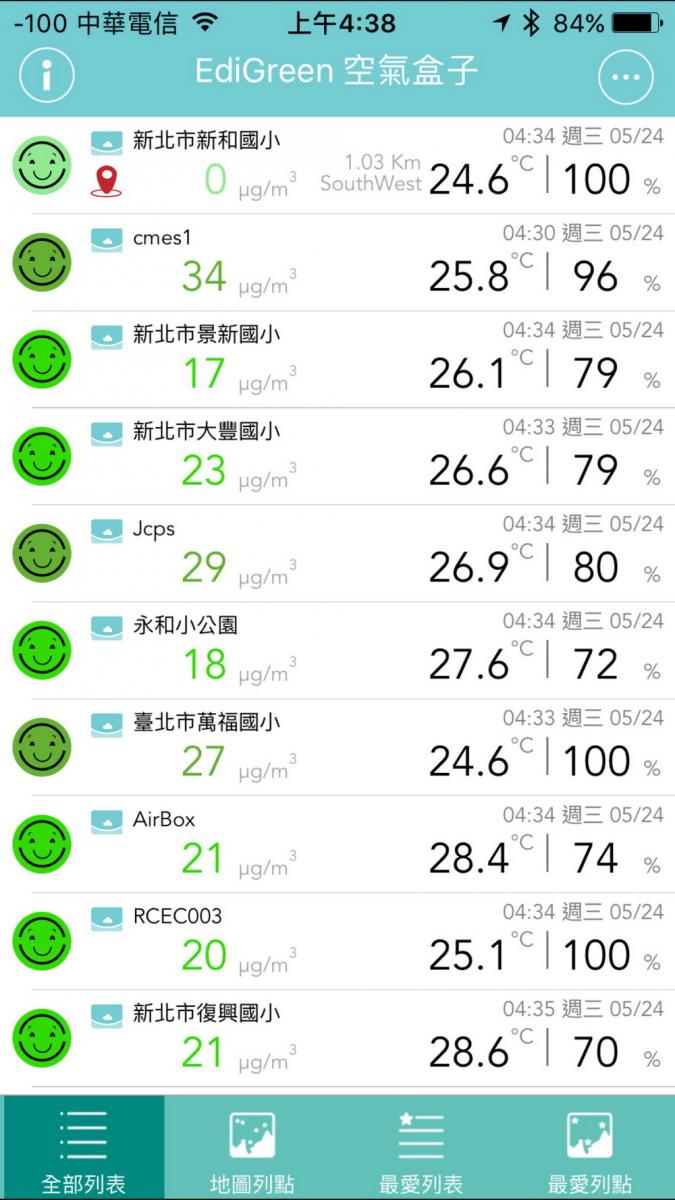View the 永和小公園 air readings
The width and height of the screenshot is (675, 1200).
(x=337, y=650)
